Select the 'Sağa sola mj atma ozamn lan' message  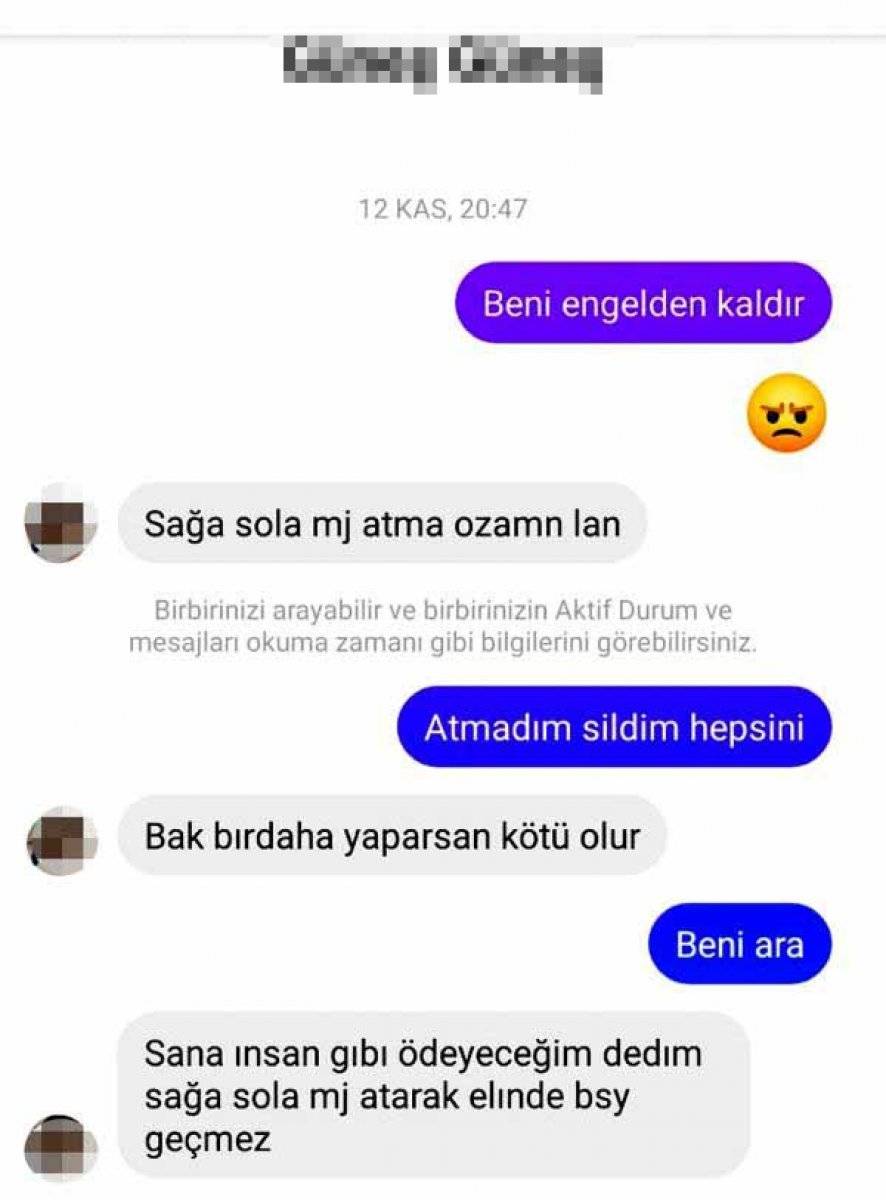(387, 521)
